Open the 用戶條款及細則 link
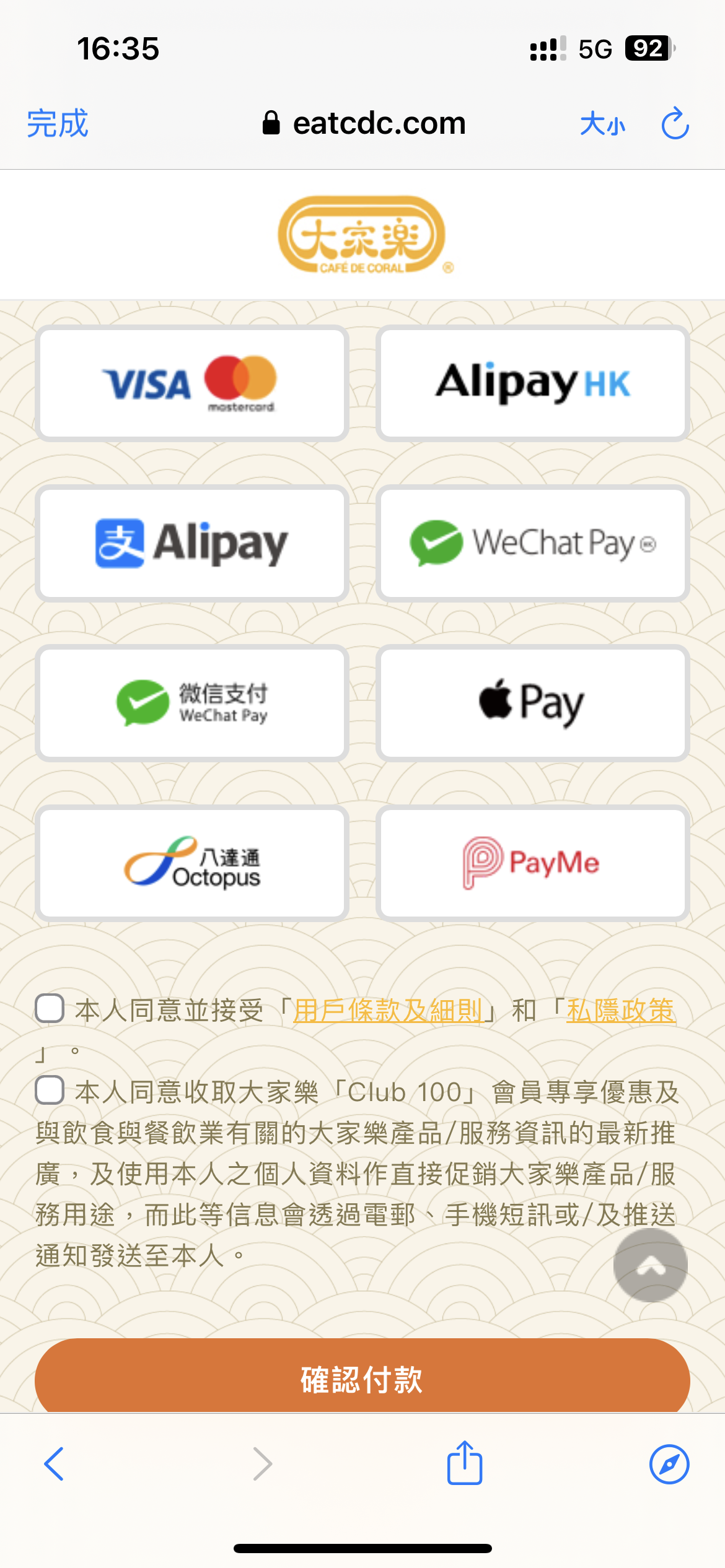 click(x=387, y=1011)
